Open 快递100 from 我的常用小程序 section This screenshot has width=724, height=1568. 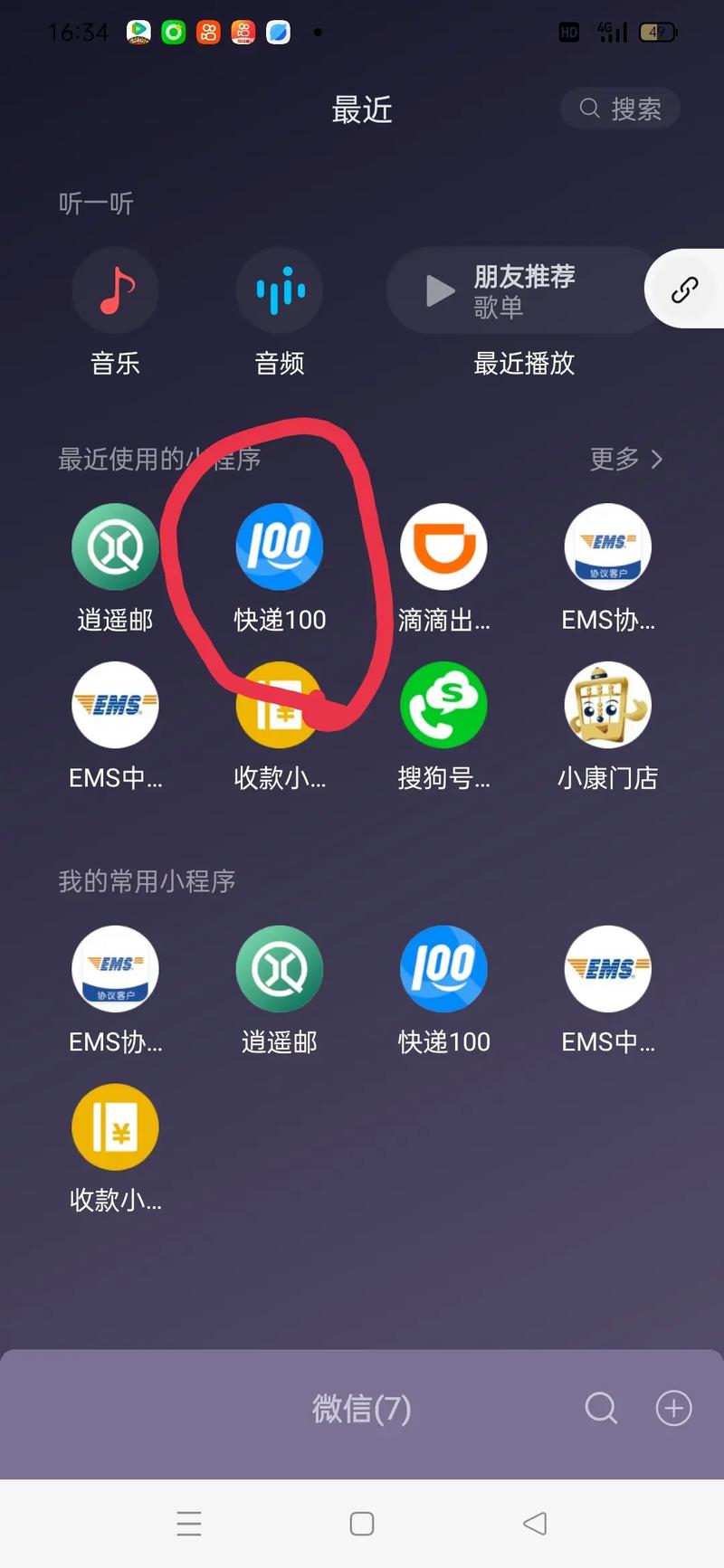click(443, 968)
